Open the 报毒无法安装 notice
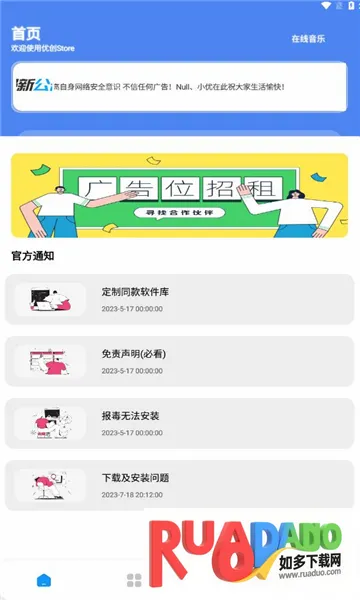The image size is (360, 600). [x=179, y=423]
